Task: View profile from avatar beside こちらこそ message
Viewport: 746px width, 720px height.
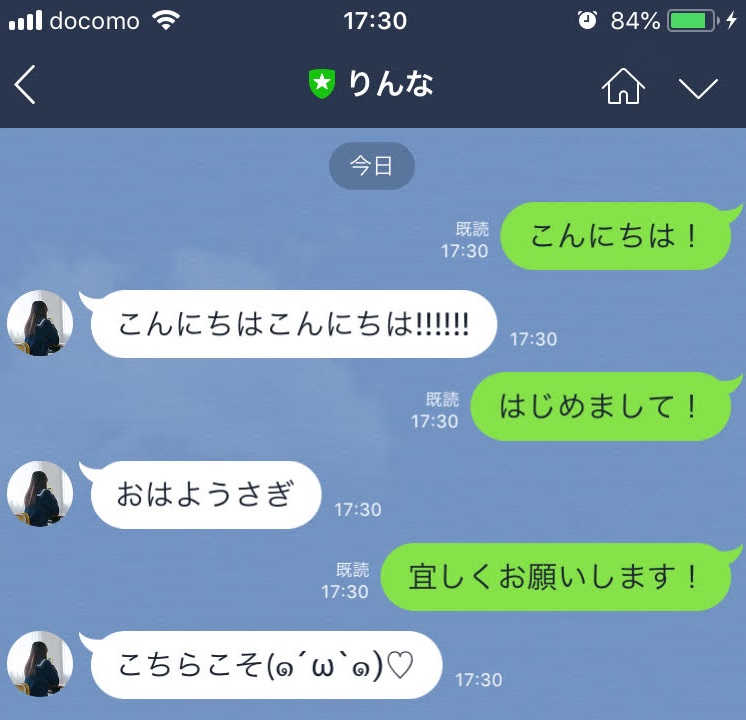Action: [x=40, y=663]
